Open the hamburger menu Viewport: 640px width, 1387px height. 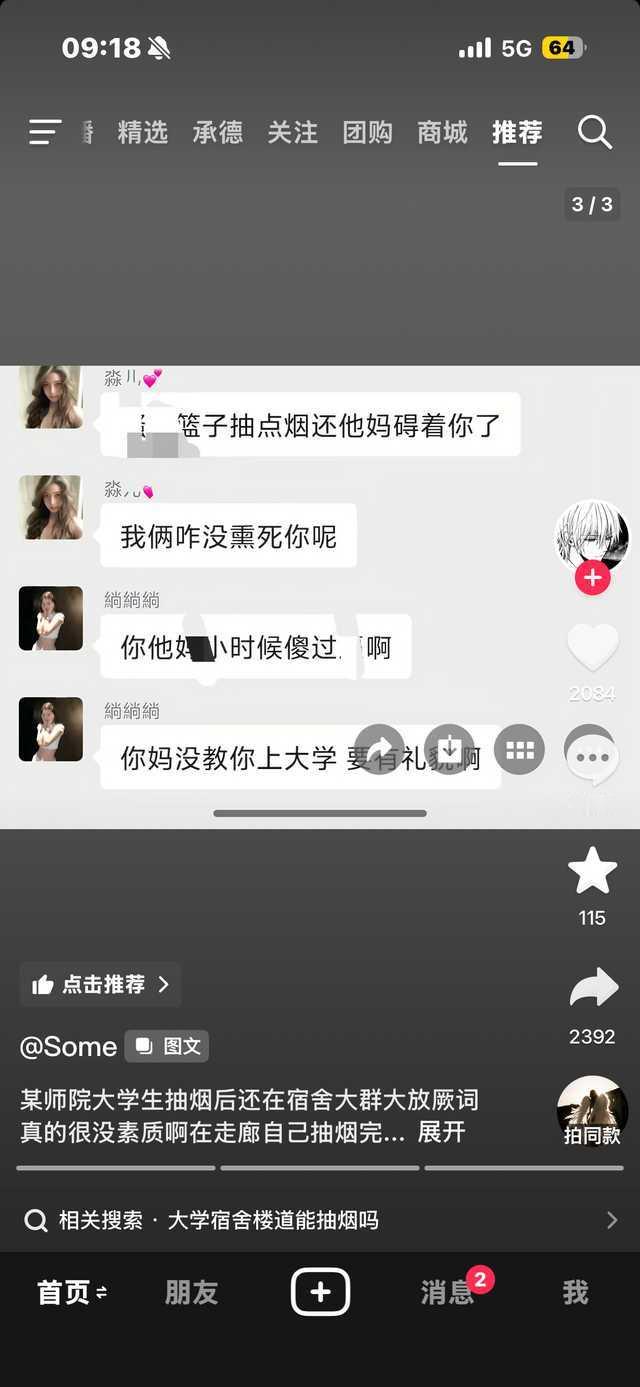pyautogui.click(x=45, y=132)
